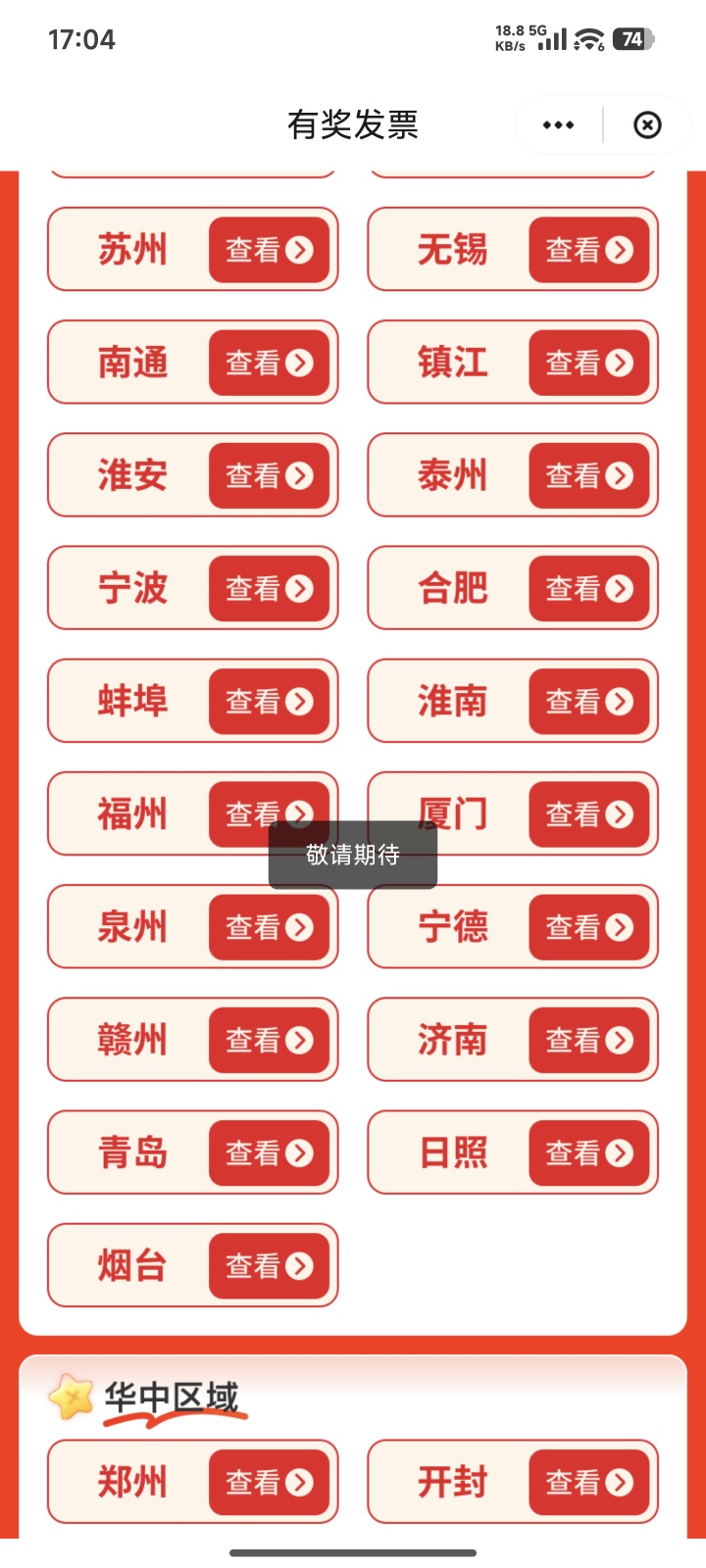This screenshot has width=706, height=1568.
Task: View 蚌埠 city results
Action: pyautogui.click(x=269, y=702)
